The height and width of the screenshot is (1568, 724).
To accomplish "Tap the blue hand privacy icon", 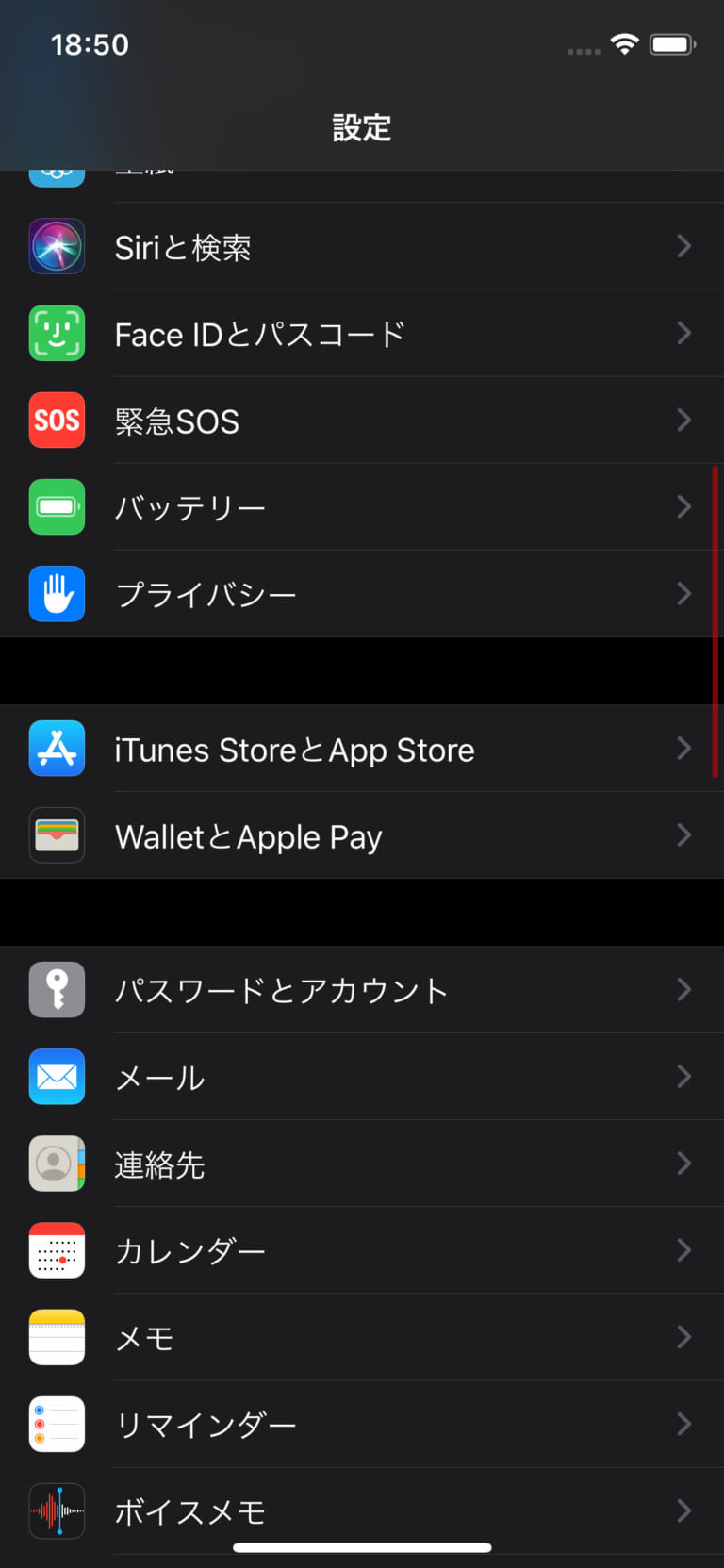I will [57, 594].
